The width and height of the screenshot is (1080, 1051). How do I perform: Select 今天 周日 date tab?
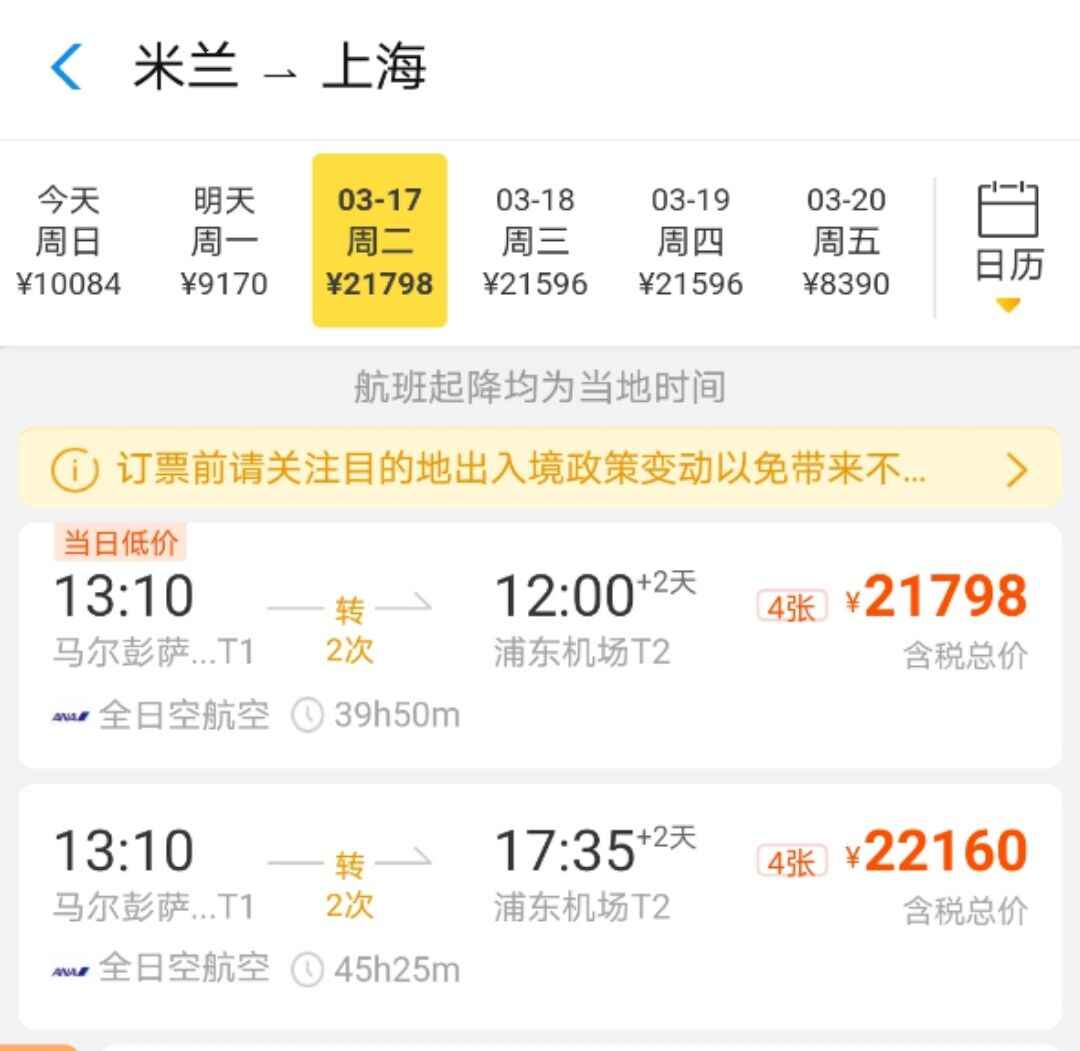coord(68,241)
